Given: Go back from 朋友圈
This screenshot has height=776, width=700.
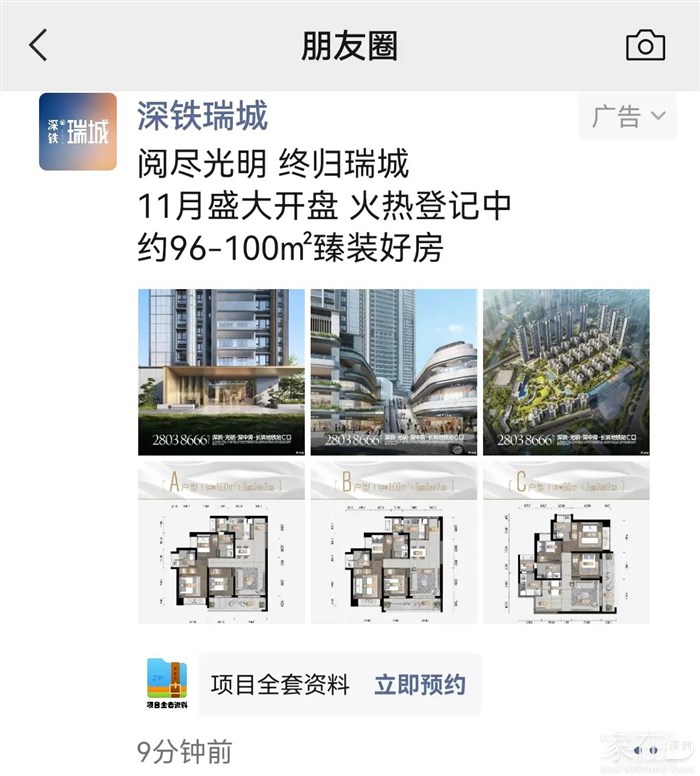Looking at the screenshot, I should click(38, 46).
